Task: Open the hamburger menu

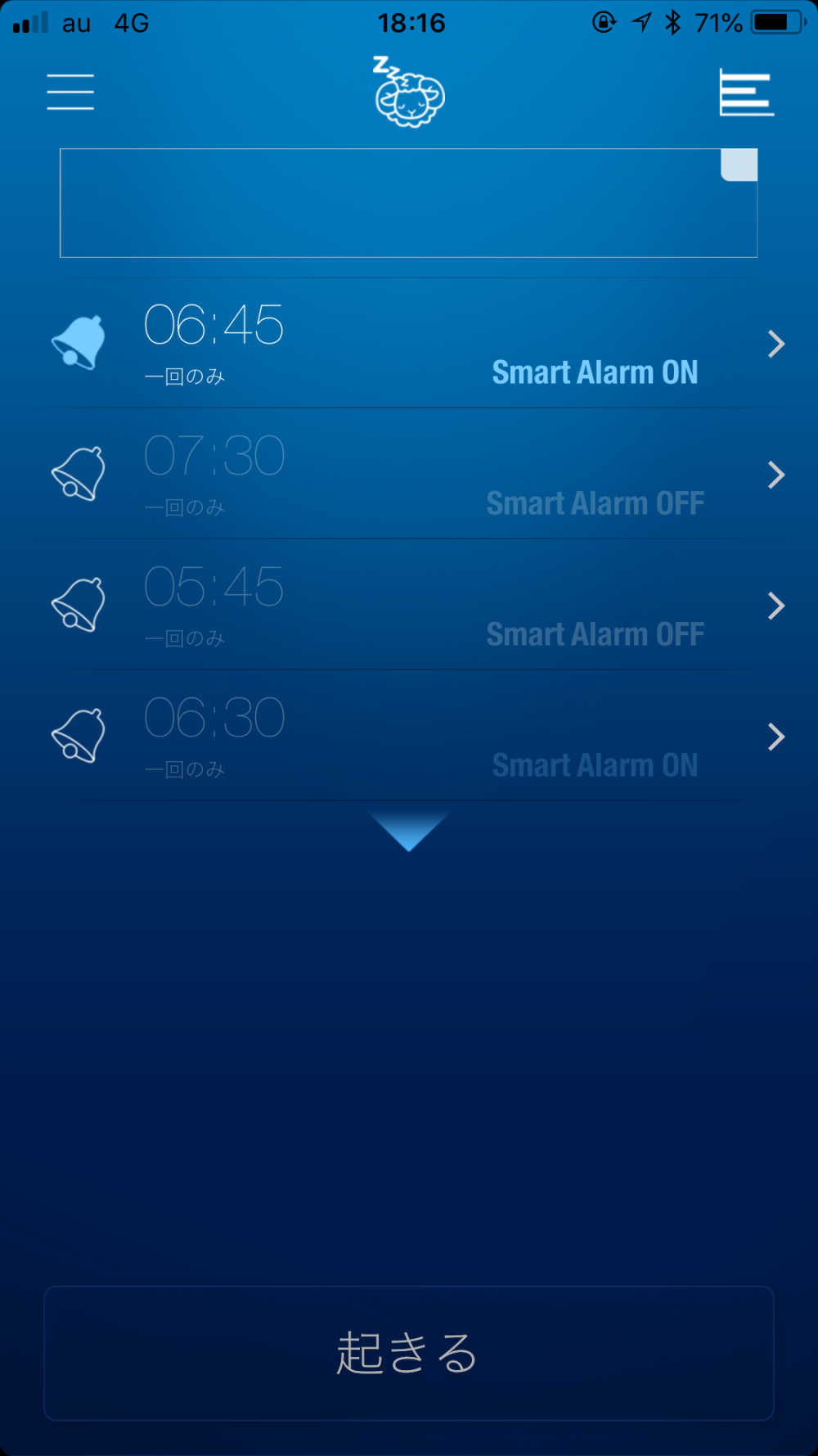Action: [x=70, y=92]
